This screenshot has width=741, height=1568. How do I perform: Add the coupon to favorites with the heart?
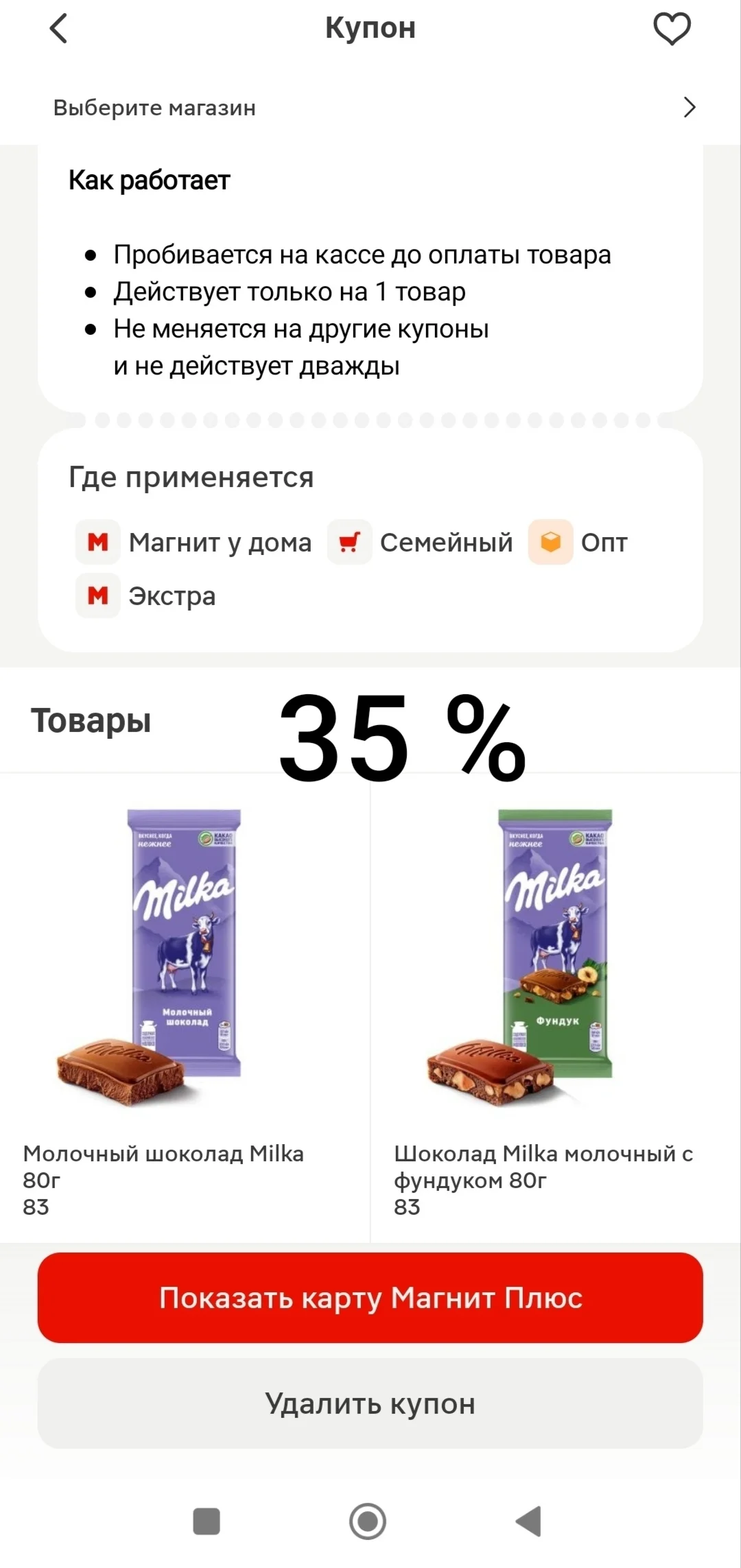(x=672, y=29)
